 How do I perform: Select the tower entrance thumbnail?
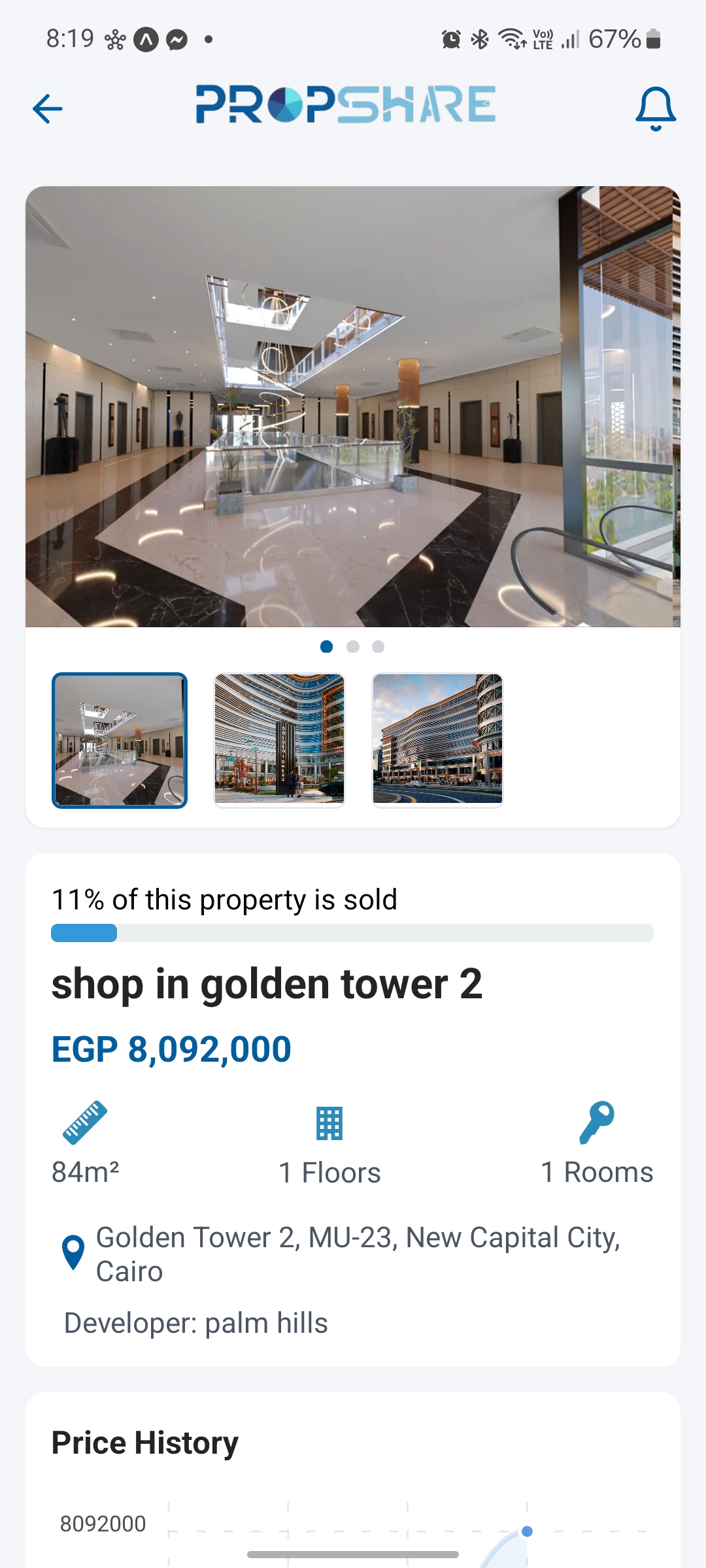pos(279,740)
